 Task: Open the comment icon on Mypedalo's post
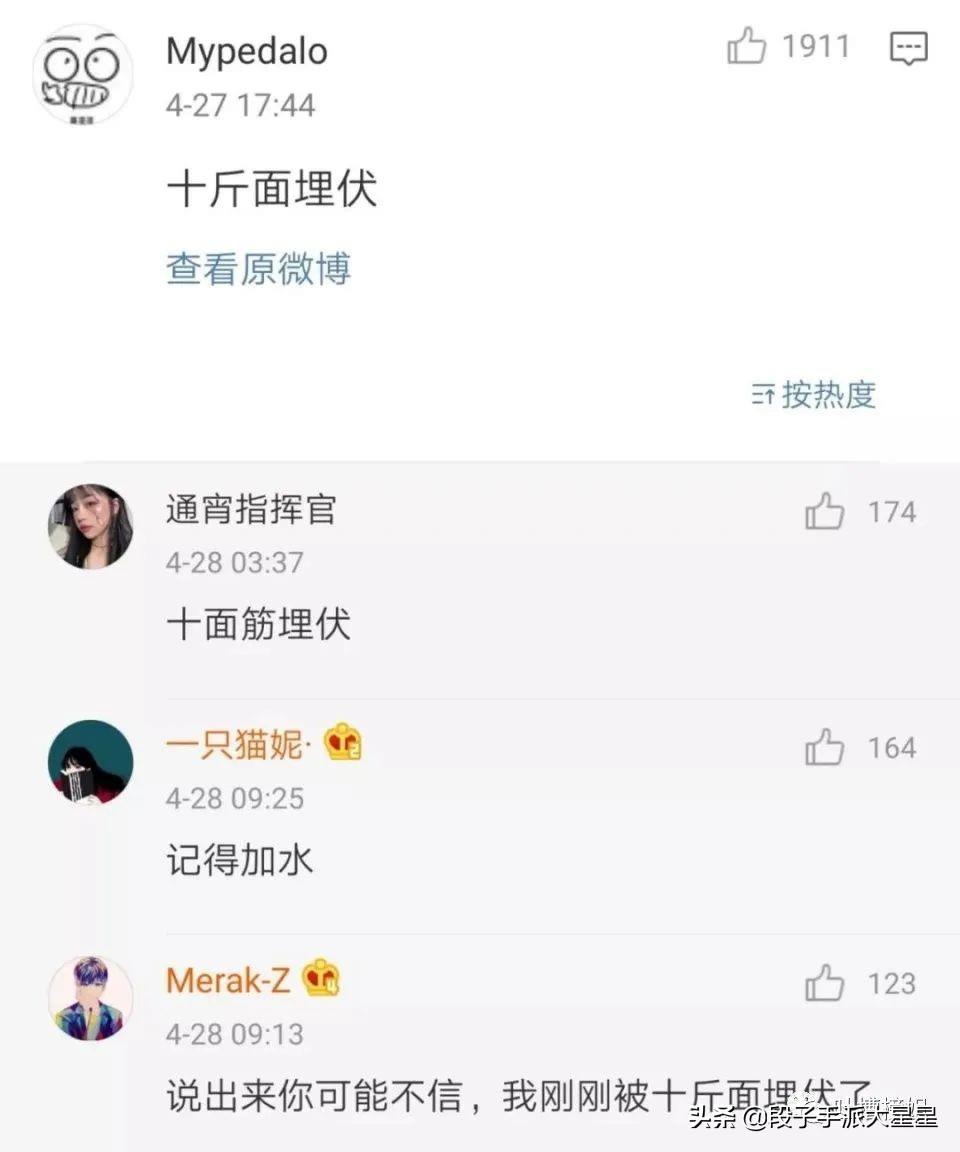pos(908,48)
